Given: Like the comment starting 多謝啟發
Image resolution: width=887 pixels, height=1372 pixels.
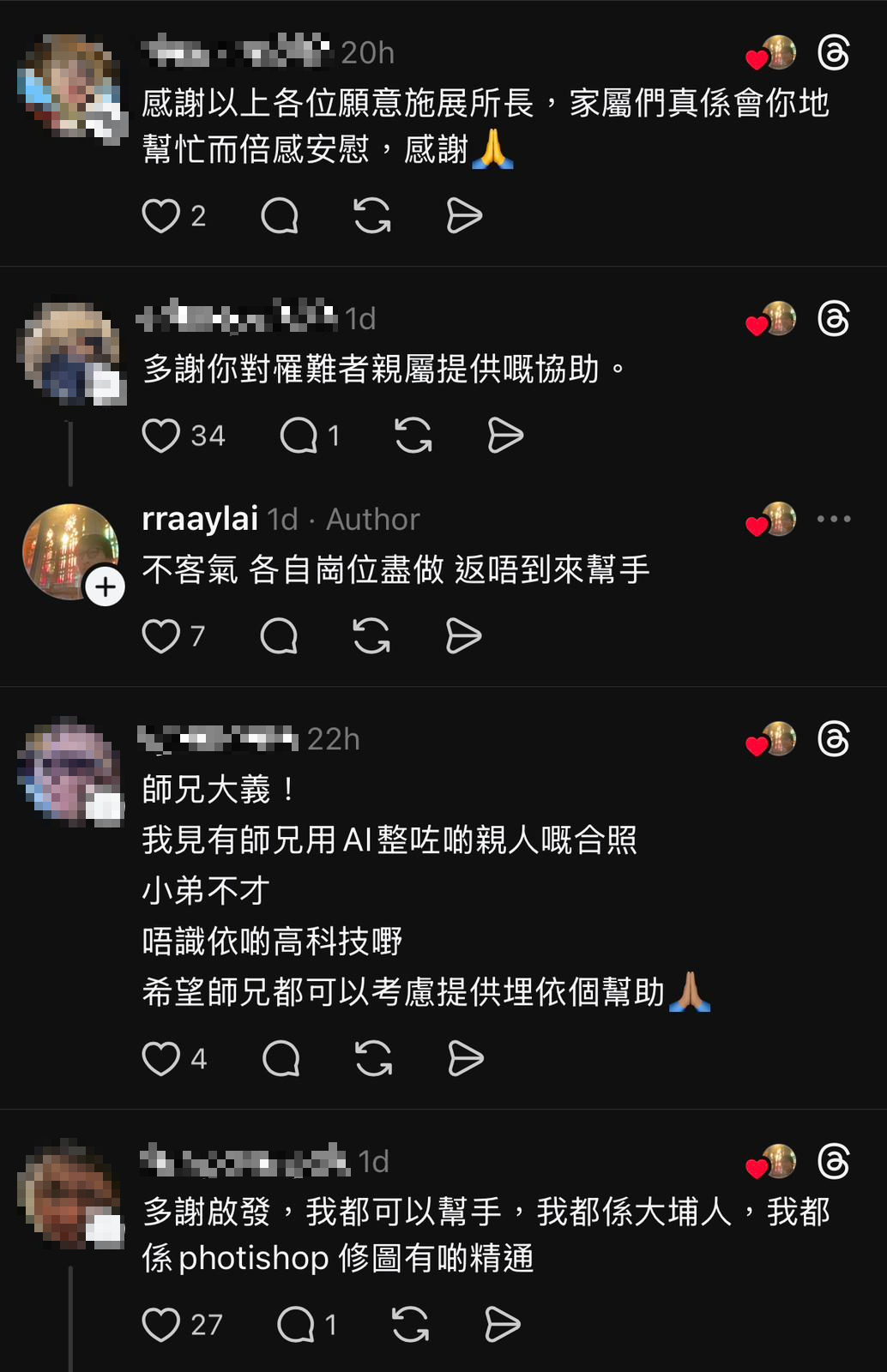Looking at the screenshot, I should pyautogui.click(x=161, y=1325).
